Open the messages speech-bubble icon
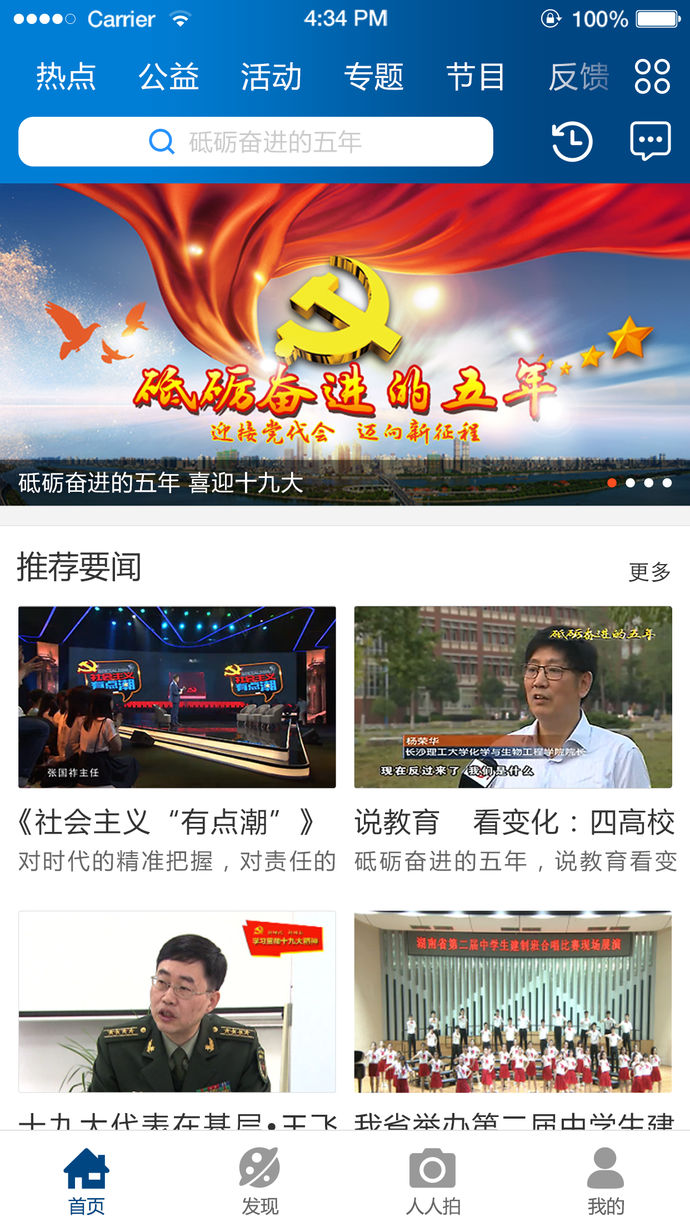 [650, 142]
